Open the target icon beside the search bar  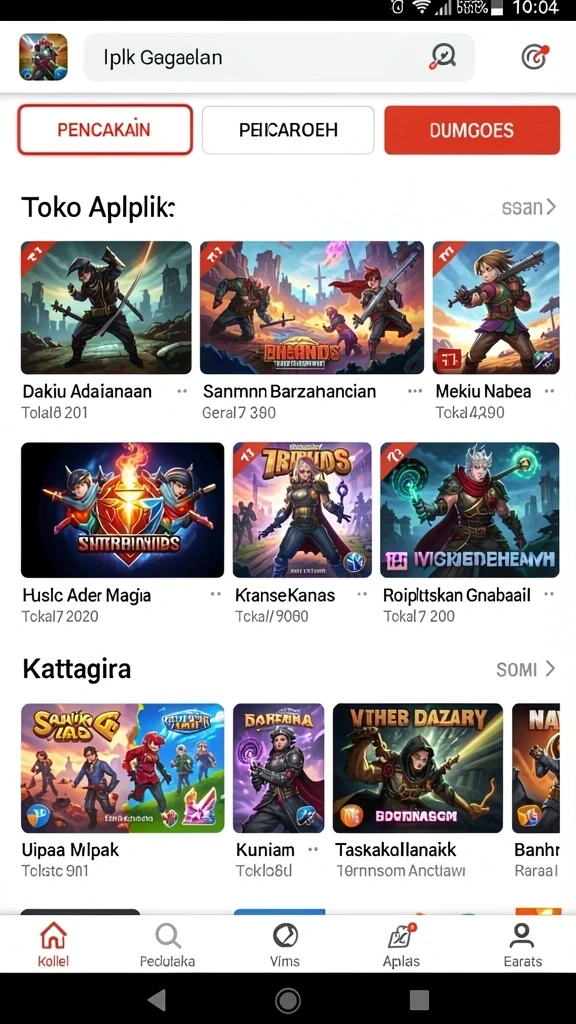point(535,57)
